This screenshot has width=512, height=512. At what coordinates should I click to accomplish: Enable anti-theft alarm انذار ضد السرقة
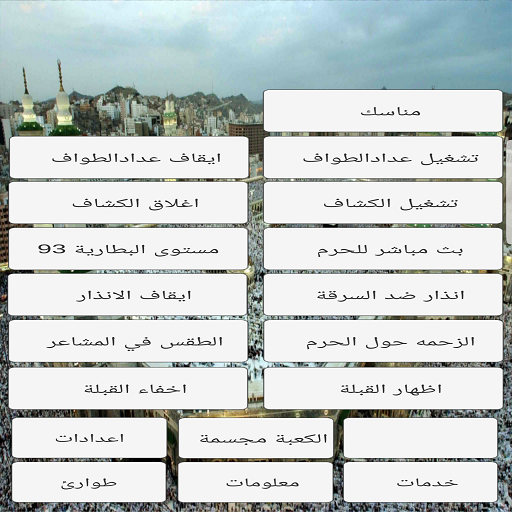pyautogui.click(x=383, y=295)
